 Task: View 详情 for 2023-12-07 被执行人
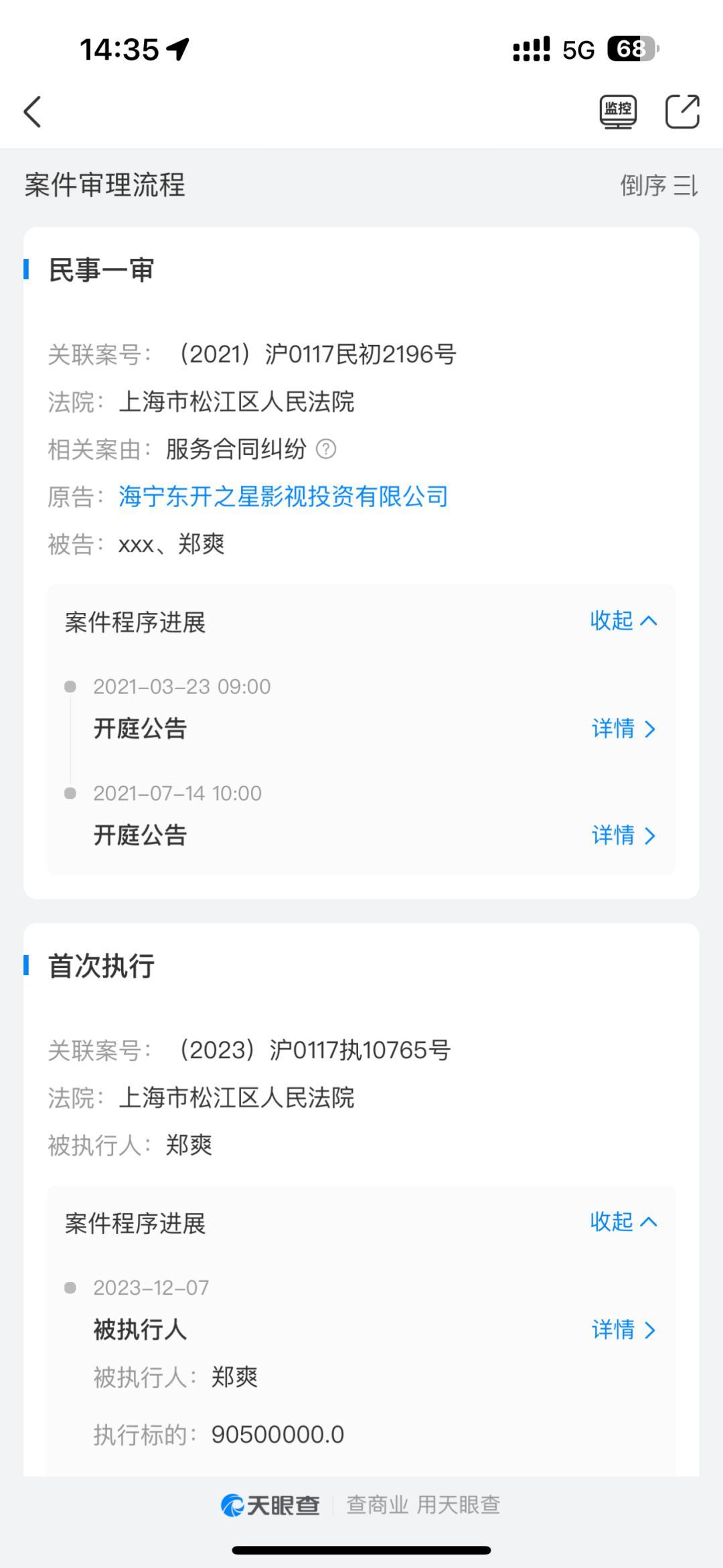623,1330
